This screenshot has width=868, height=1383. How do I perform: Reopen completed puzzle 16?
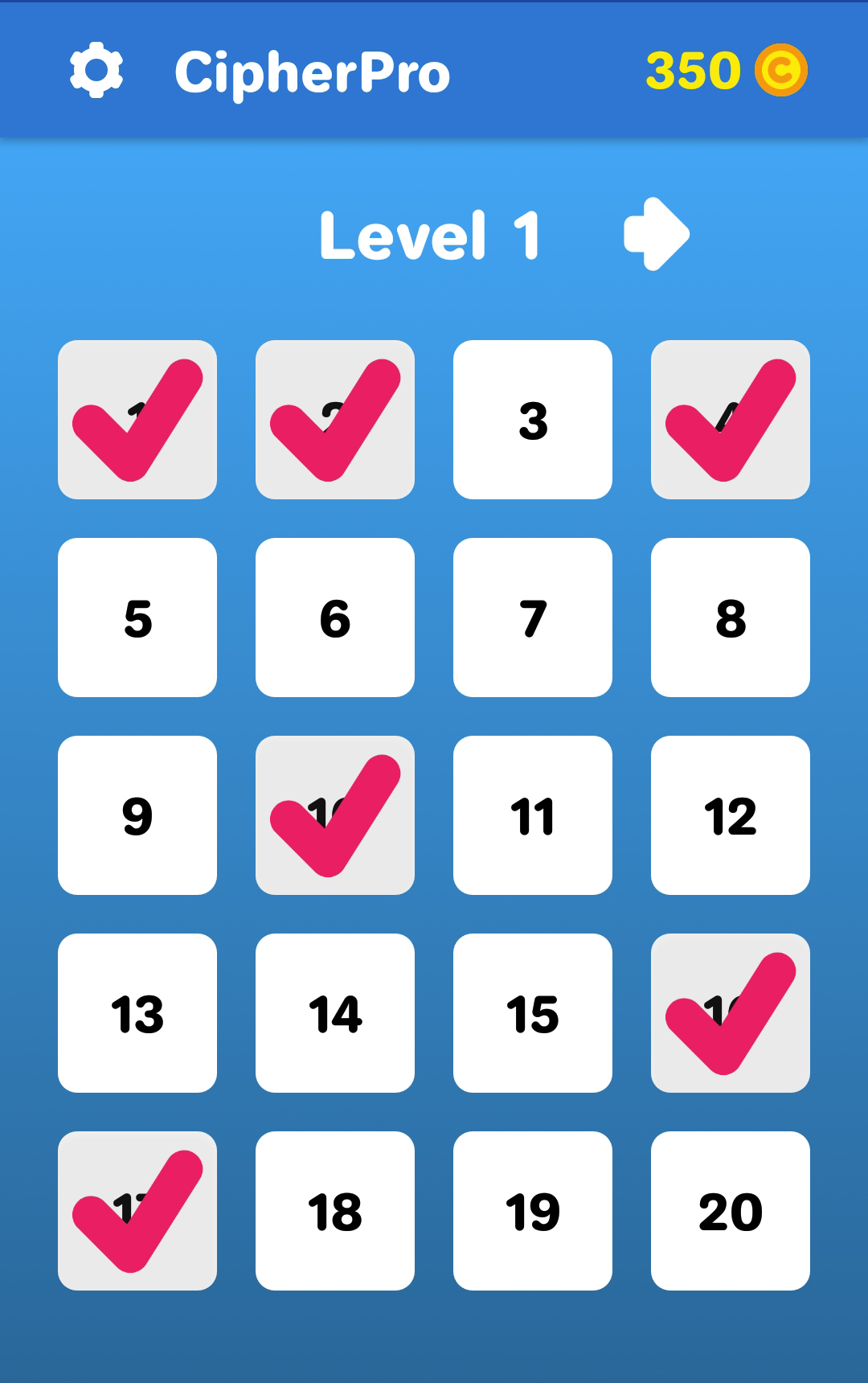tap(731, 1013)
